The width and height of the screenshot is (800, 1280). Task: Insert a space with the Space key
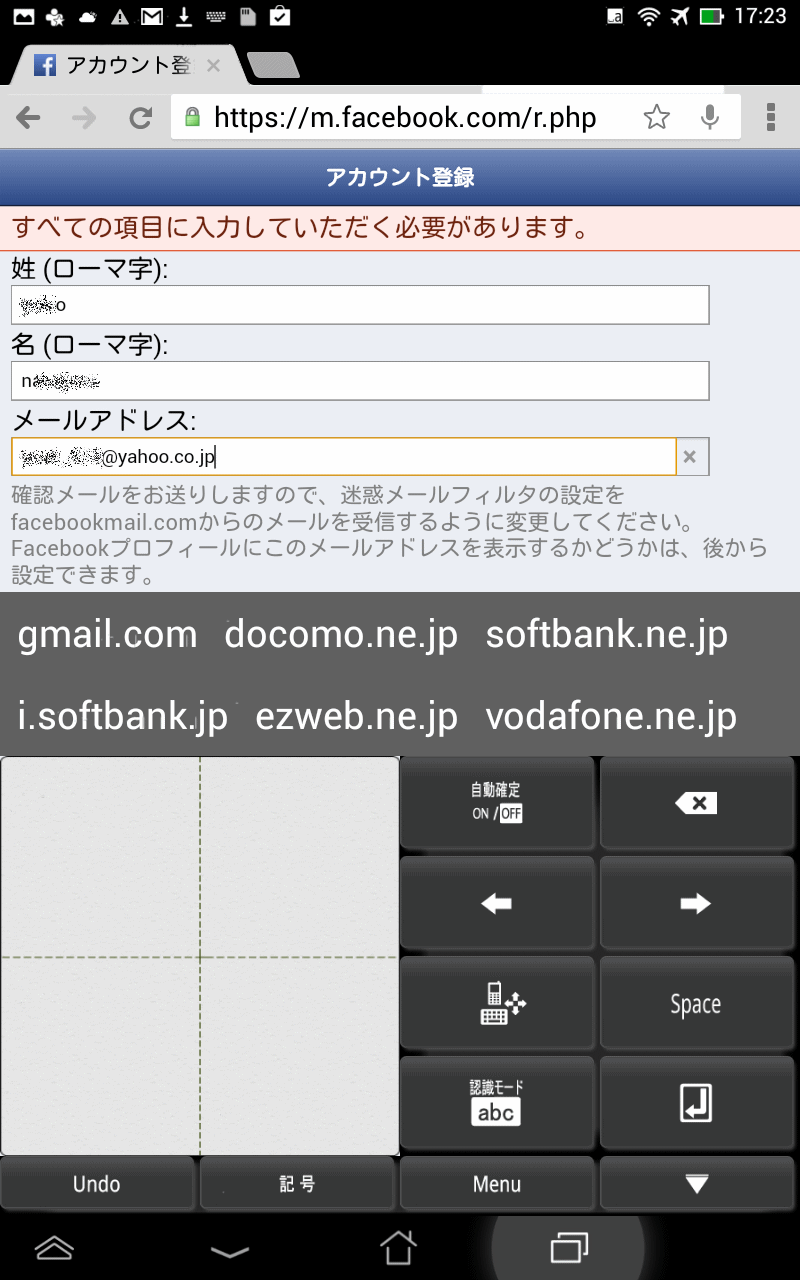pos(696,1004)
